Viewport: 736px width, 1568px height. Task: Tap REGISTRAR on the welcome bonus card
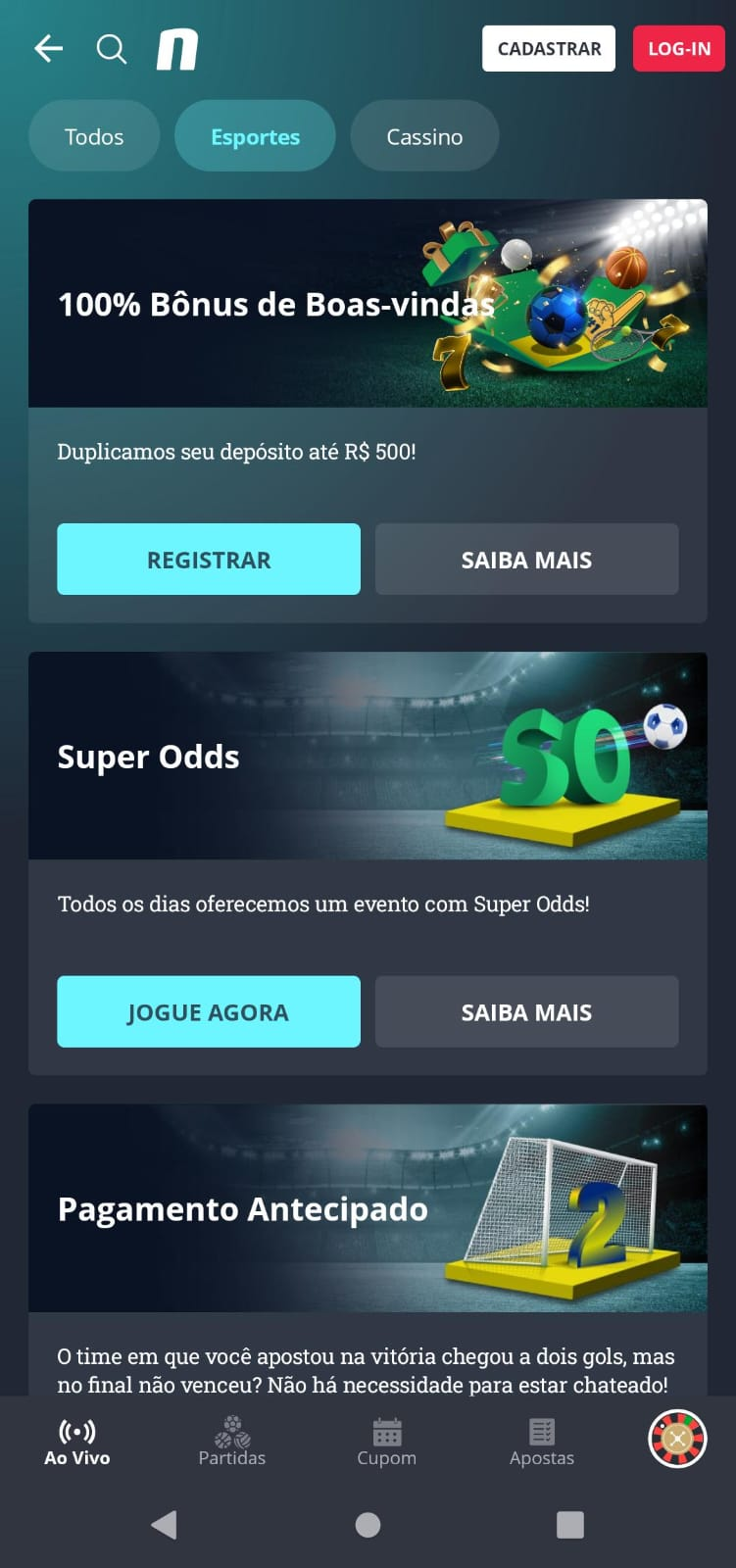[209, 560]
